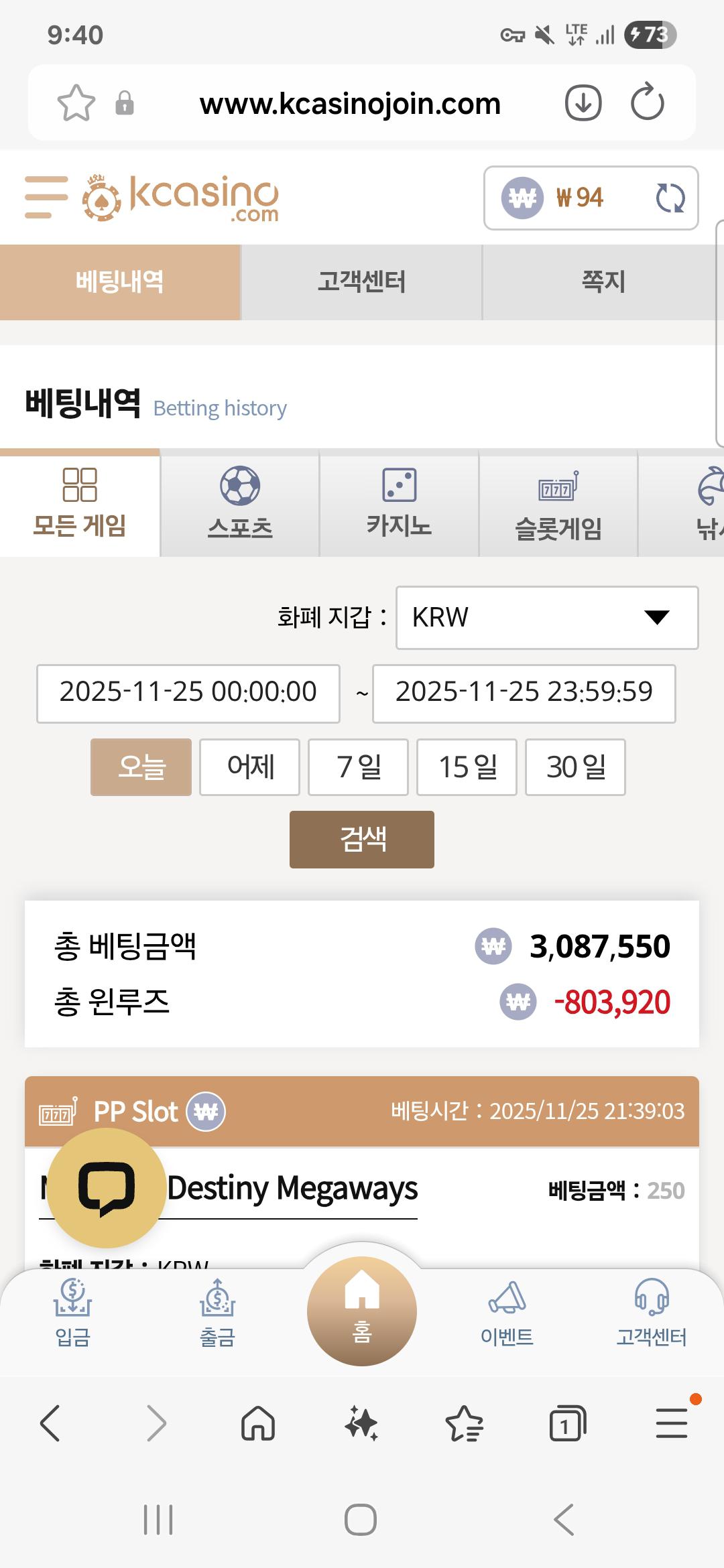Screen dimensions: 724x1568
Task: Return to the 홈 screen of kcasino
Action: coord(362,1310)
